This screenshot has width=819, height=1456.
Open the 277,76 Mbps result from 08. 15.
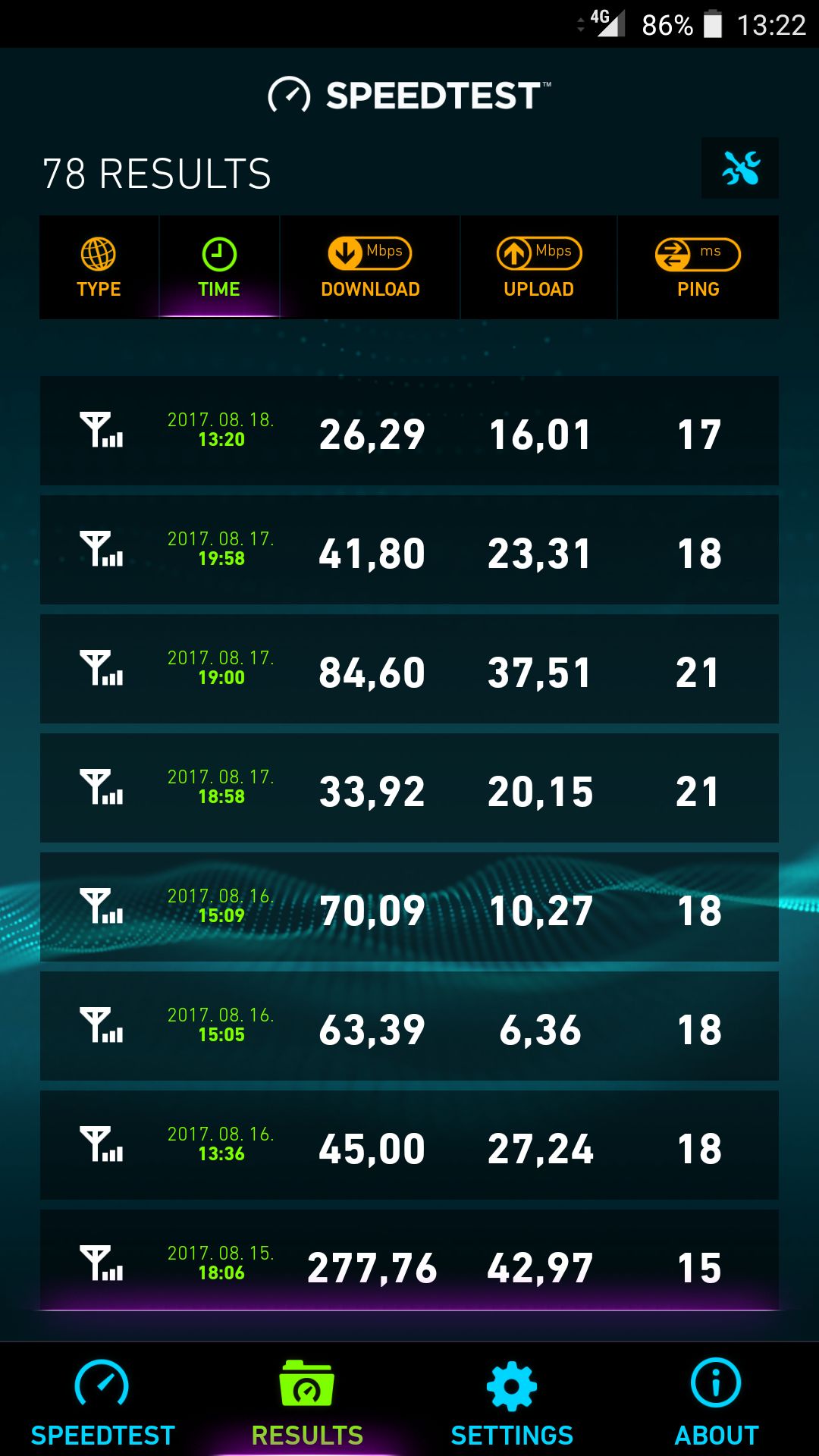coord(409,1260)
